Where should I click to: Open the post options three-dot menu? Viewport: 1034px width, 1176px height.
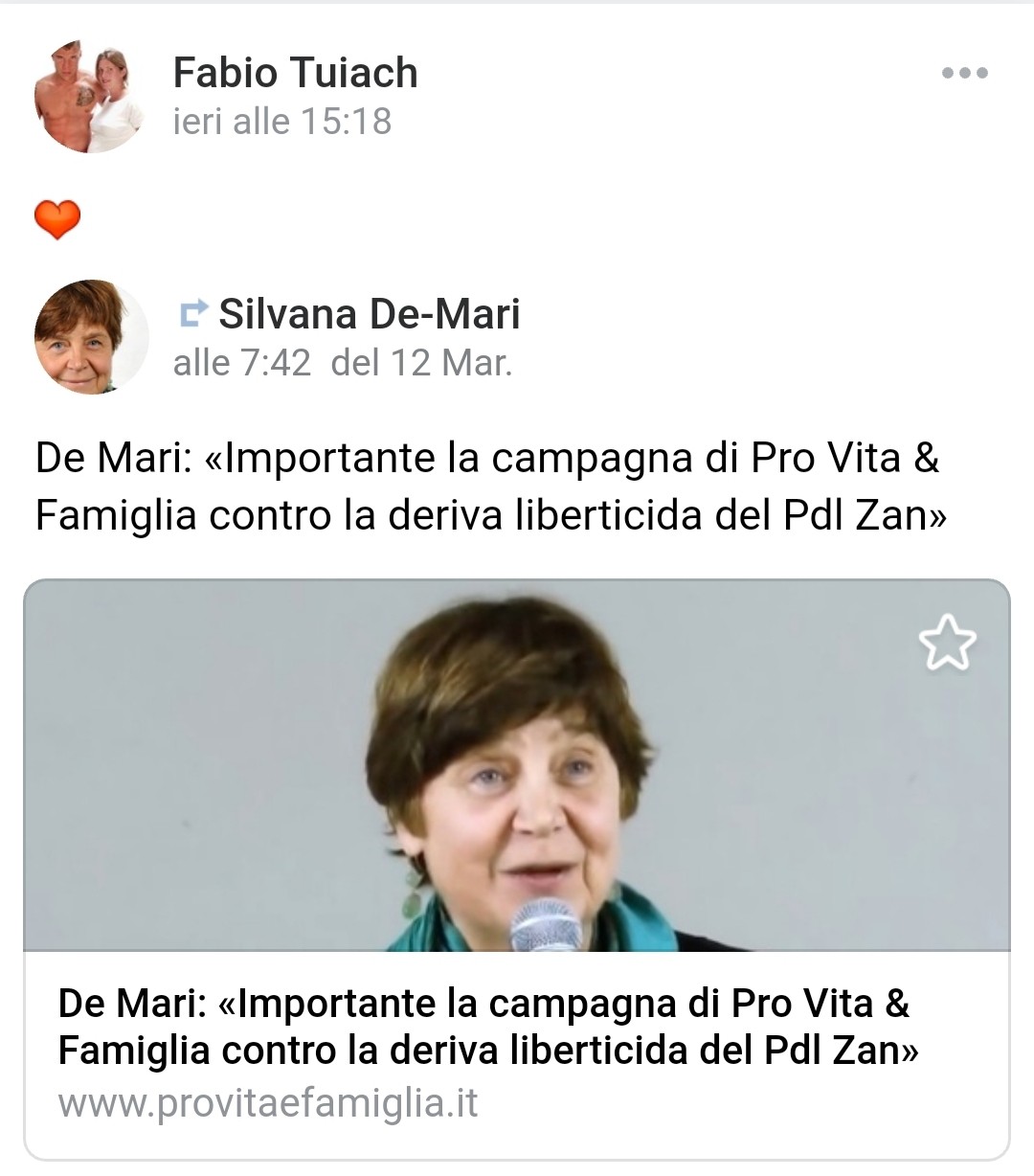964,73
